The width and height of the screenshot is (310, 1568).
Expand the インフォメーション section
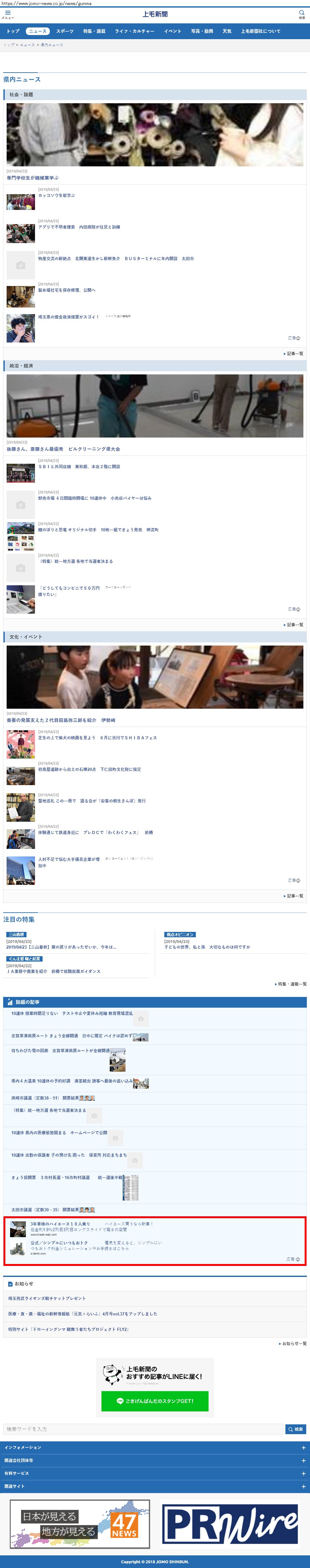[155, 1447]
